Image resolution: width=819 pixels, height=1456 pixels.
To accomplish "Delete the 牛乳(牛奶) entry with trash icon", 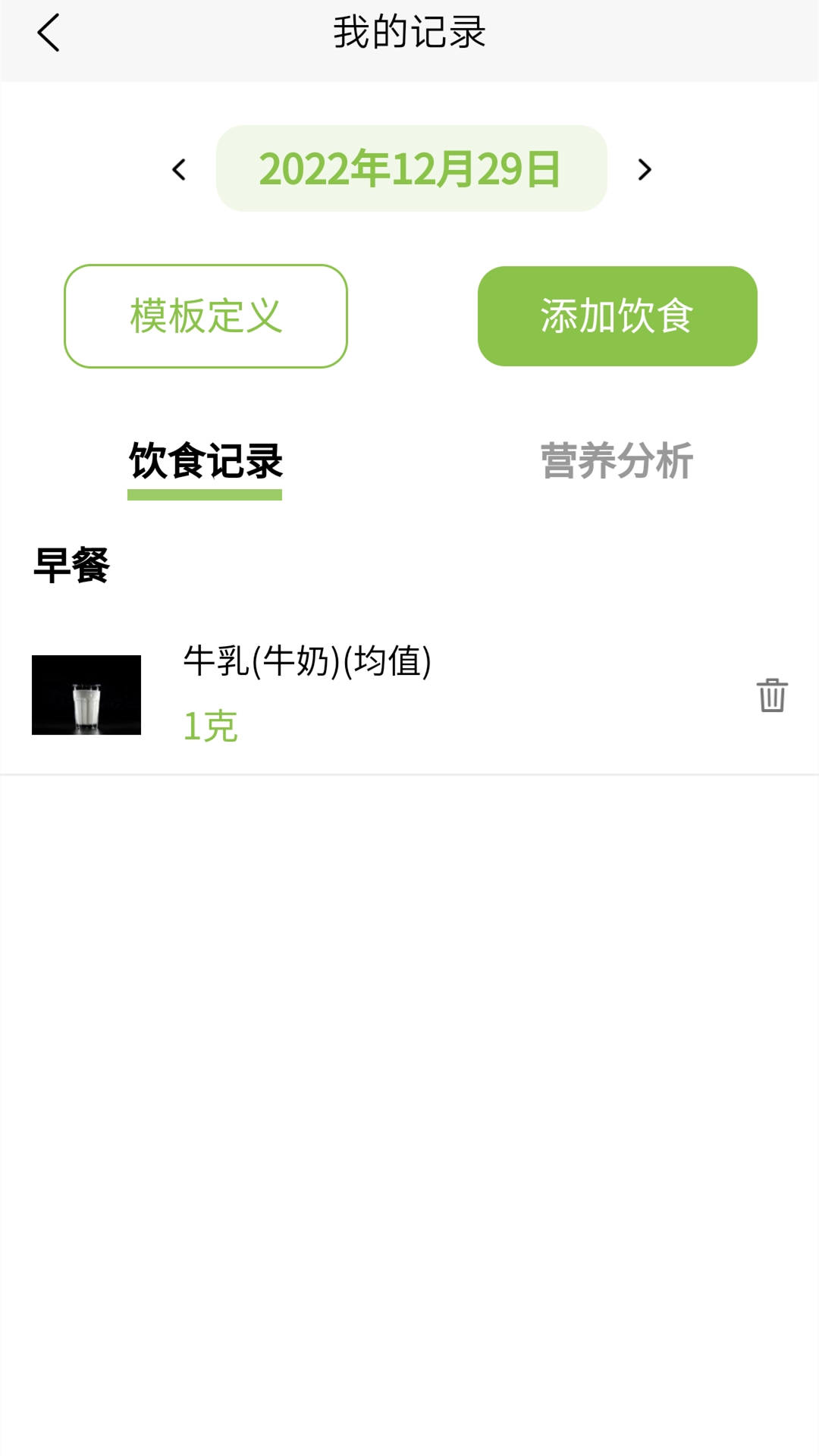I will [772, 695].
